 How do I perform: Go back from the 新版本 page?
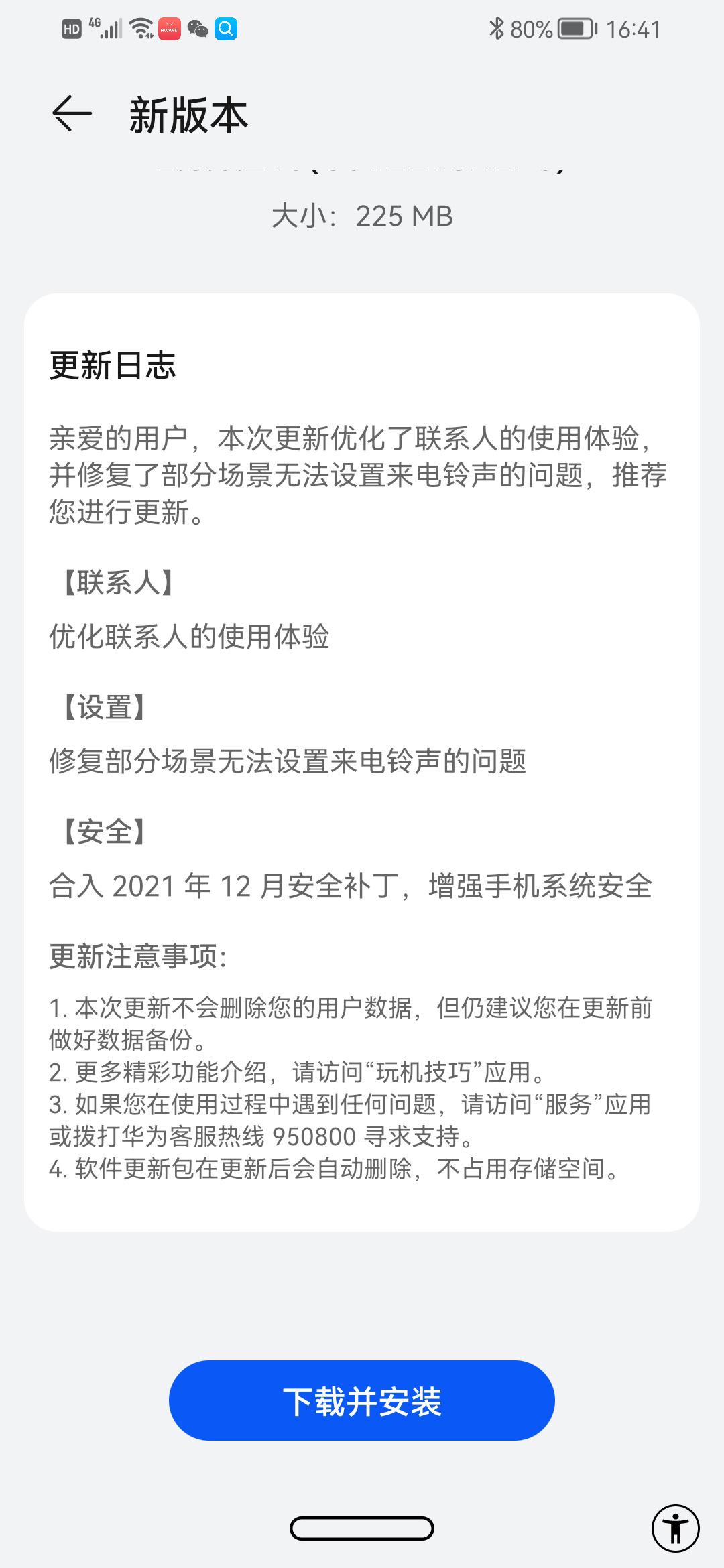pyautogui.click(x=72, y=114)
